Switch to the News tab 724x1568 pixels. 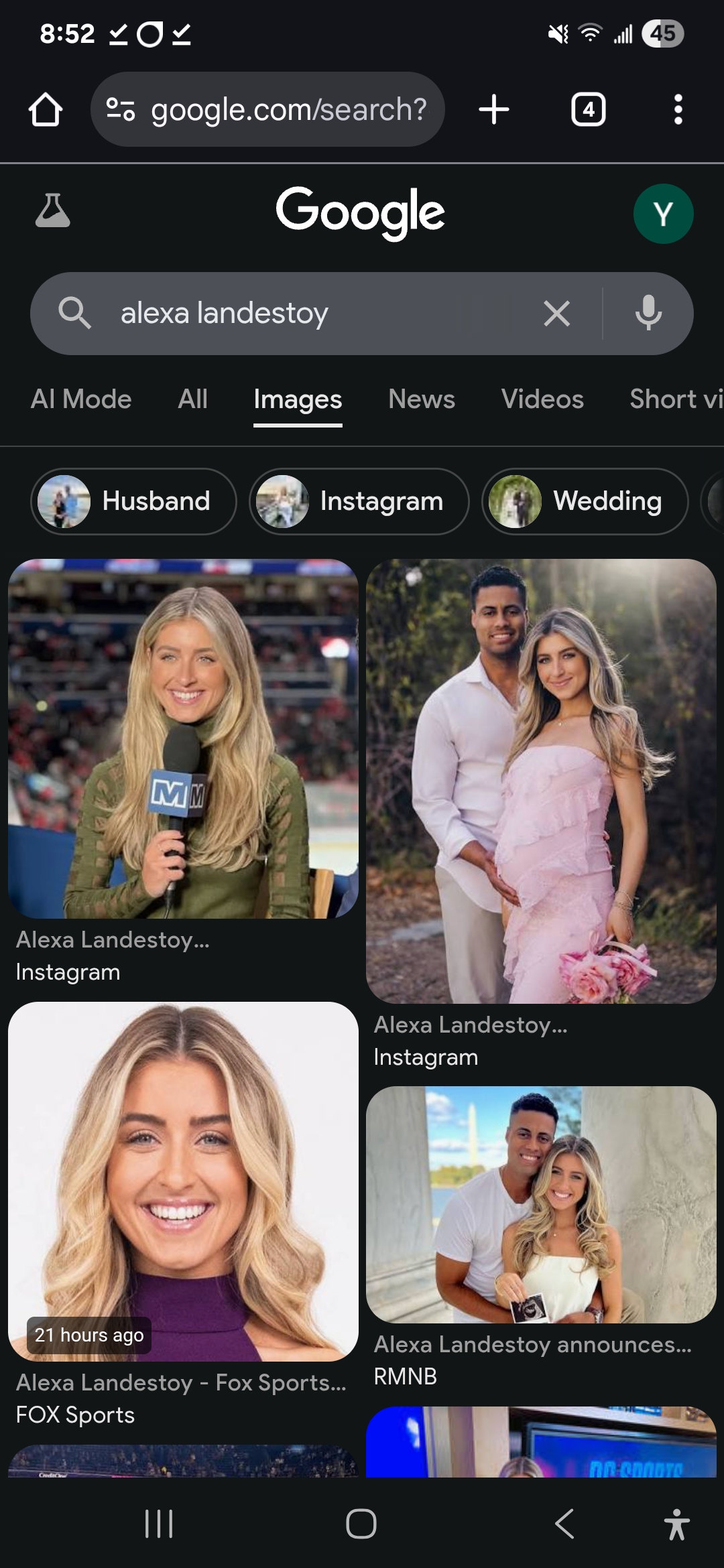(422, 399)
